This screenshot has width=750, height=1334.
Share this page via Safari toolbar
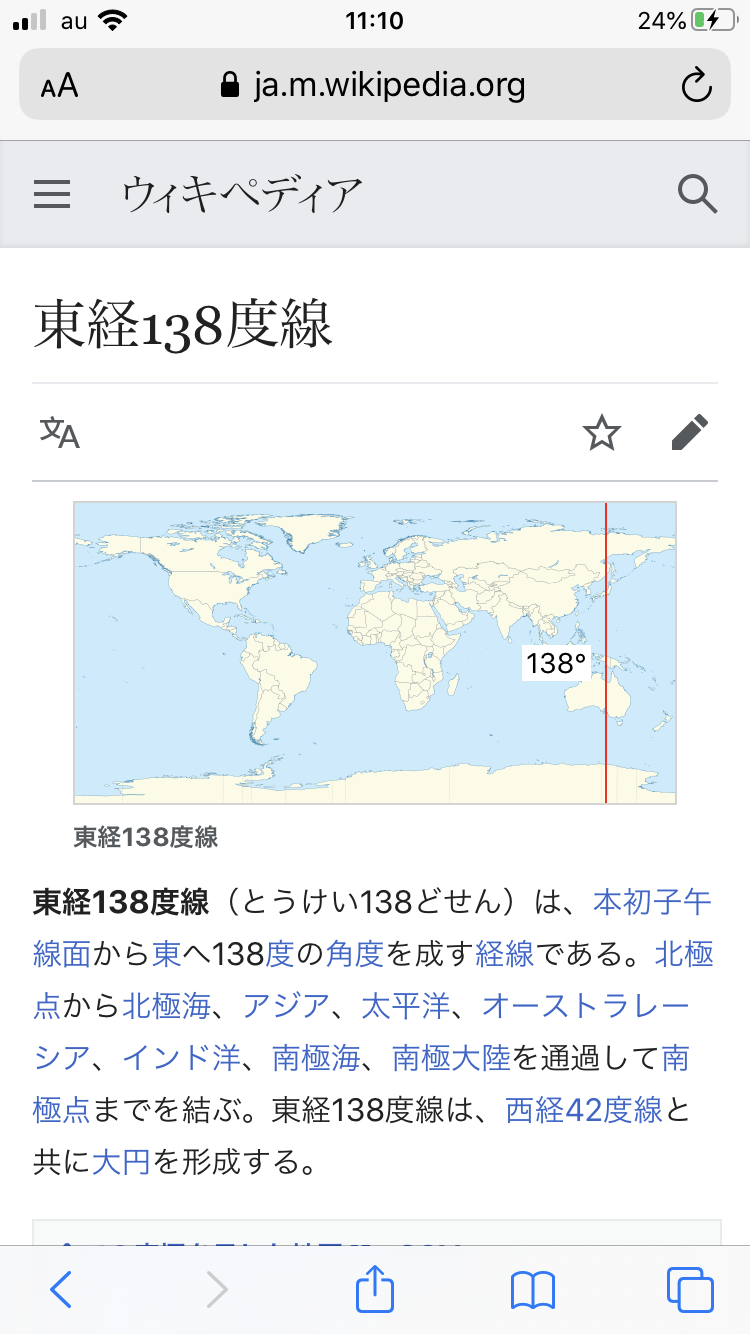[x=375, y=1289]
